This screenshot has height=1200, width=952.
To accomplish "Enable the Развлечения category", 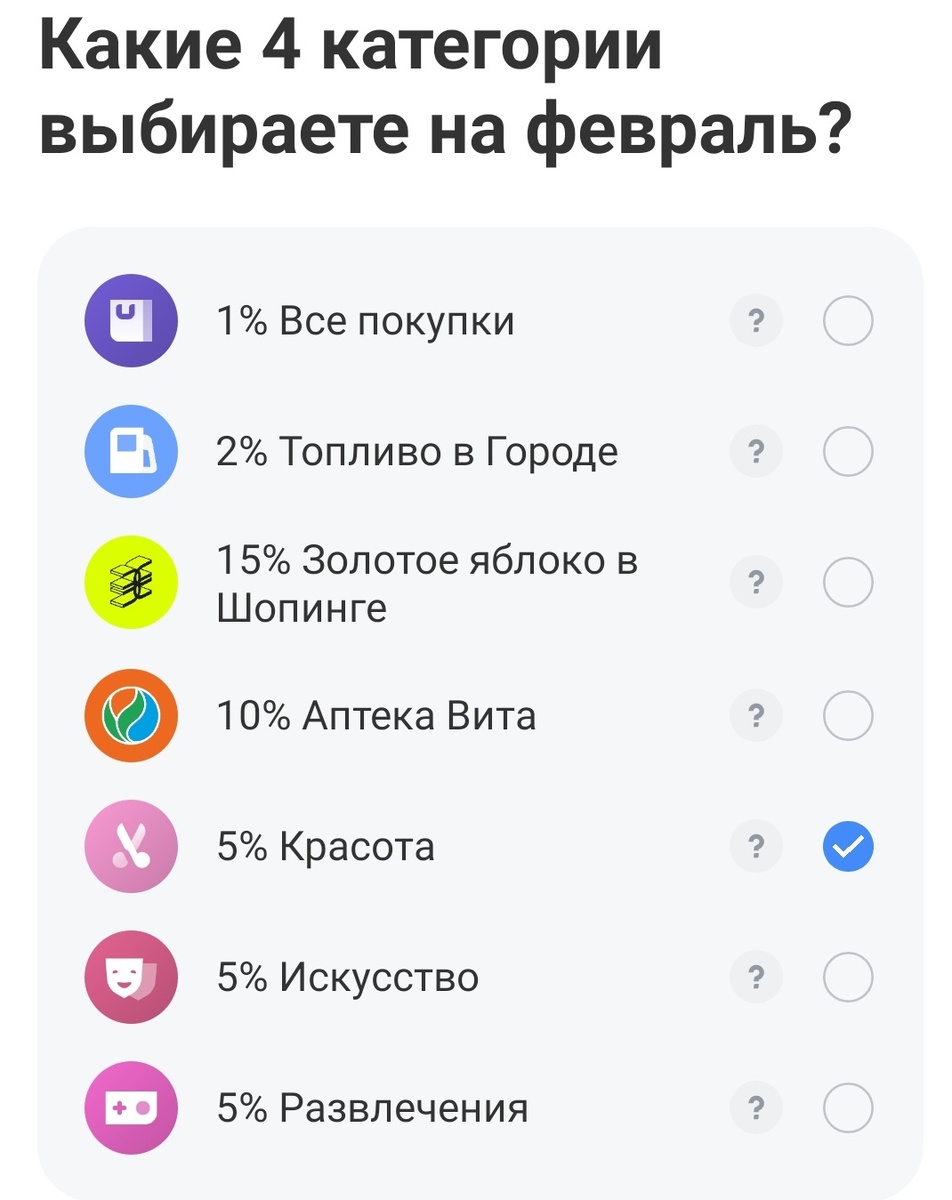I will pos(848,1108).
